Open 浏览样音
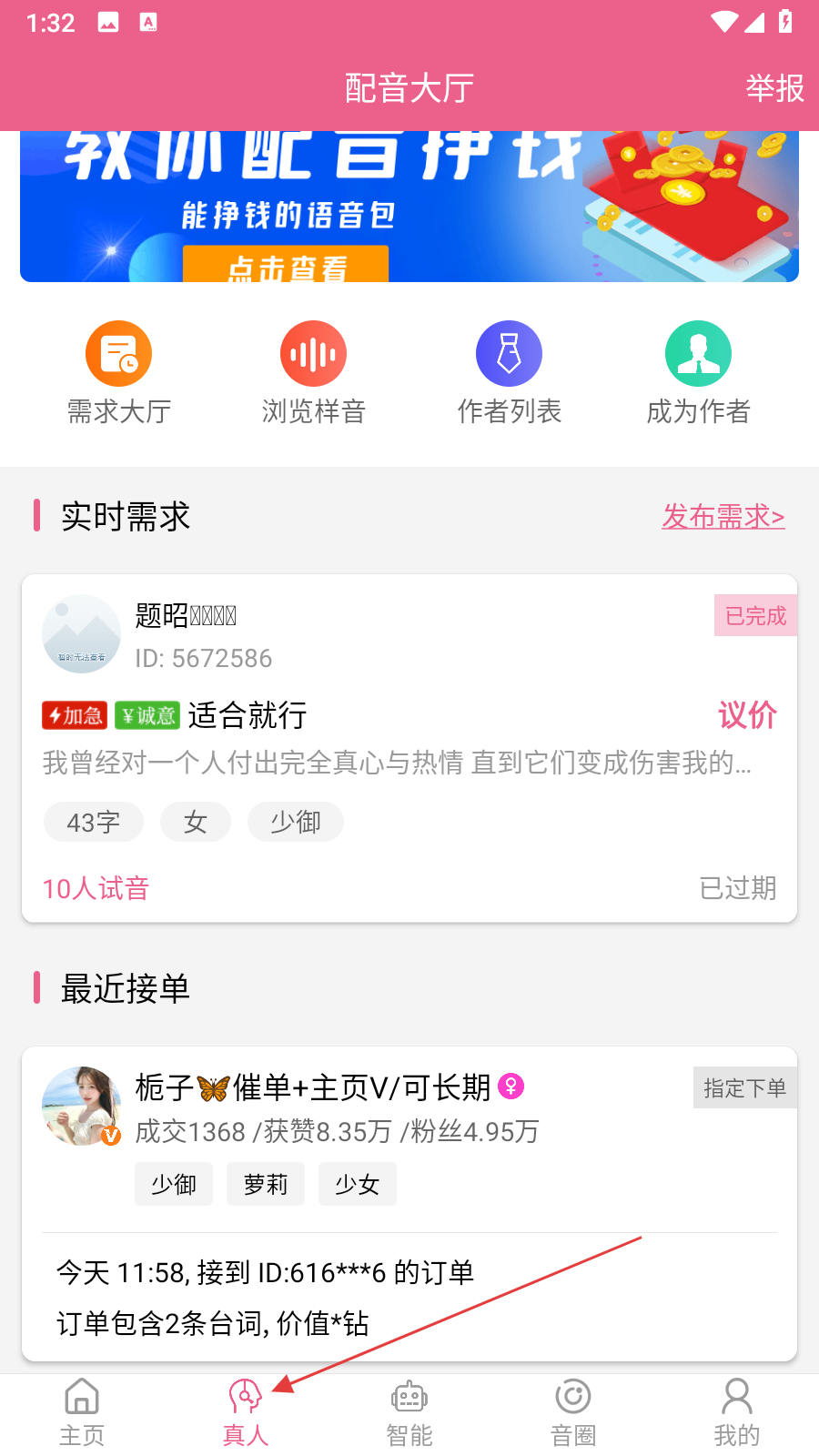819x1456 pixels. coord(313,373)
